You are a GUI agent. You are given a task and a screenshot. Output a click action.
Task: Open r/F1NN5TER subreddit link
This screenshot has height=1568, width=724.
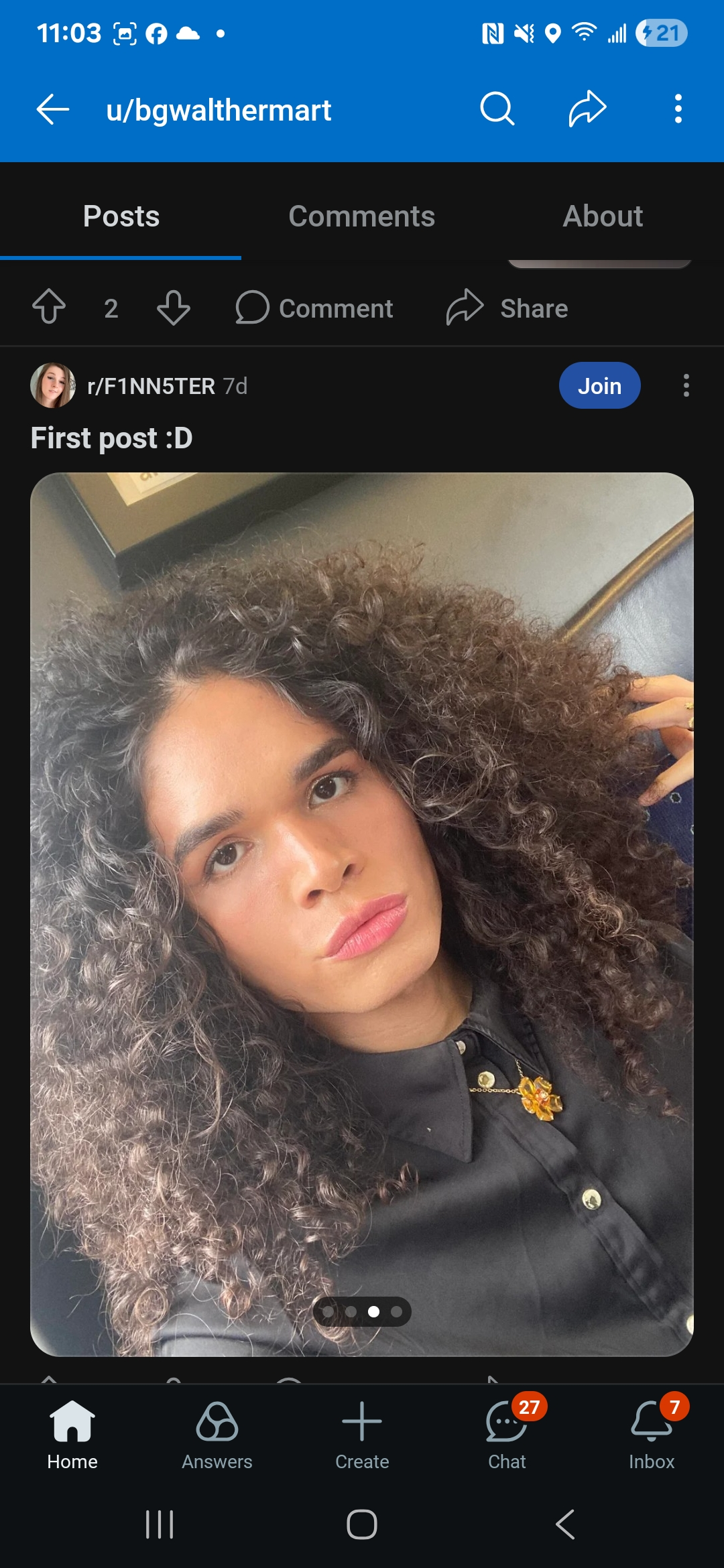point(151,386)
